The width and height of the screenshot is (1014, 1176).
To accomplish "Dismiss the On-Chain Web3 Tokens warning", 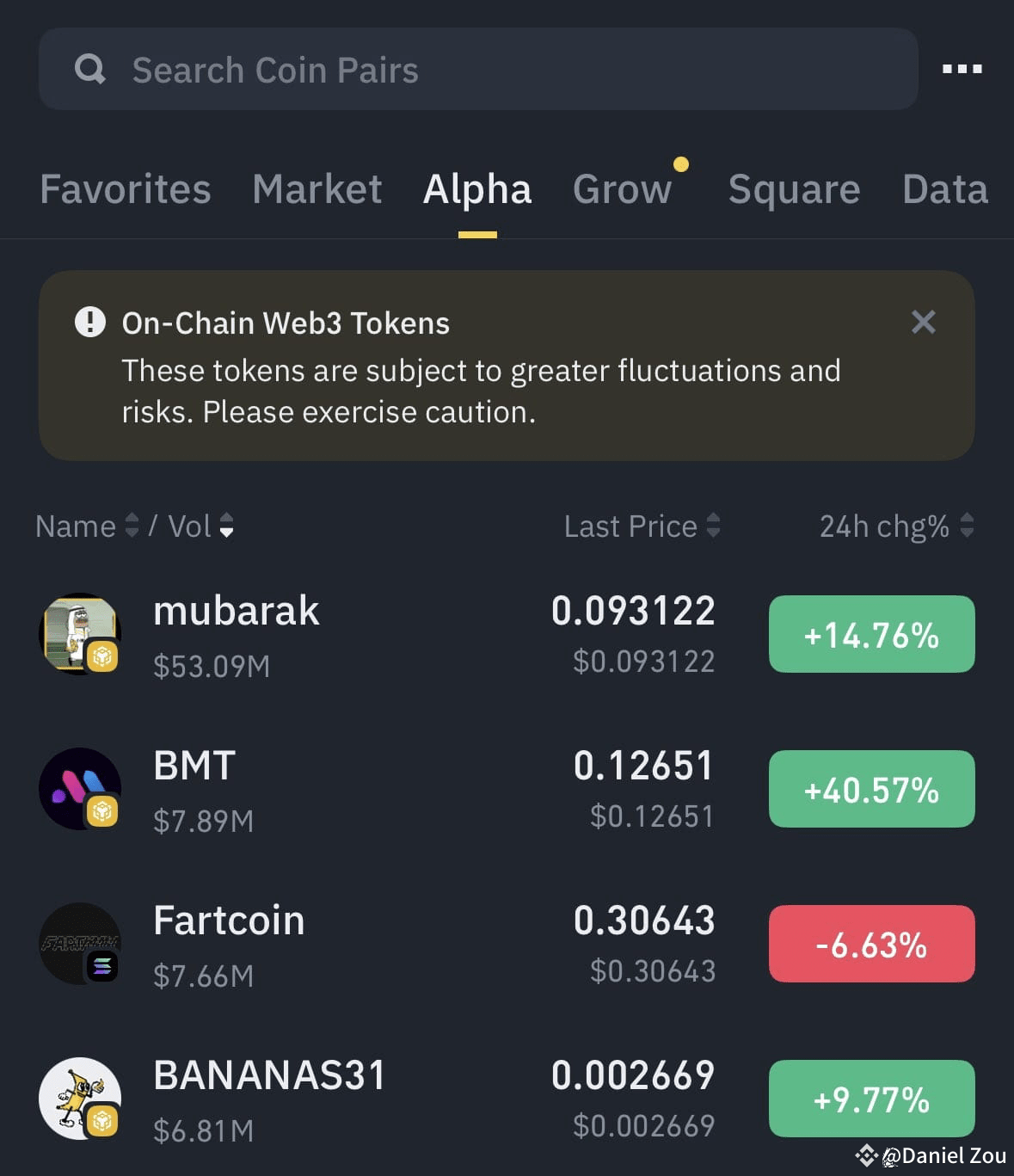I will tap(923, 322).
